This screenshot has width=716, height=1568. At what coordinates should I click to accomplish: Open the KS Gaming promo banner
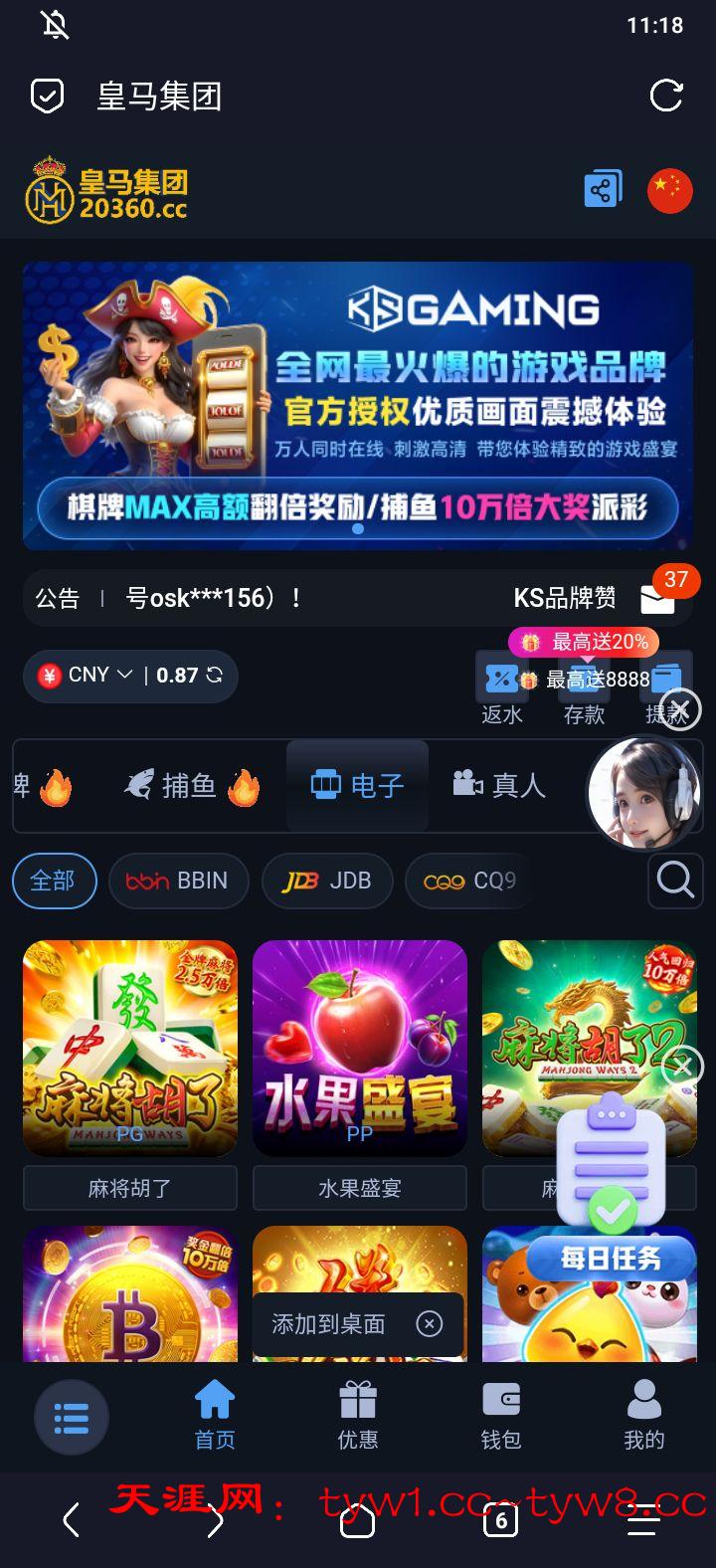[x=358, y=405]
